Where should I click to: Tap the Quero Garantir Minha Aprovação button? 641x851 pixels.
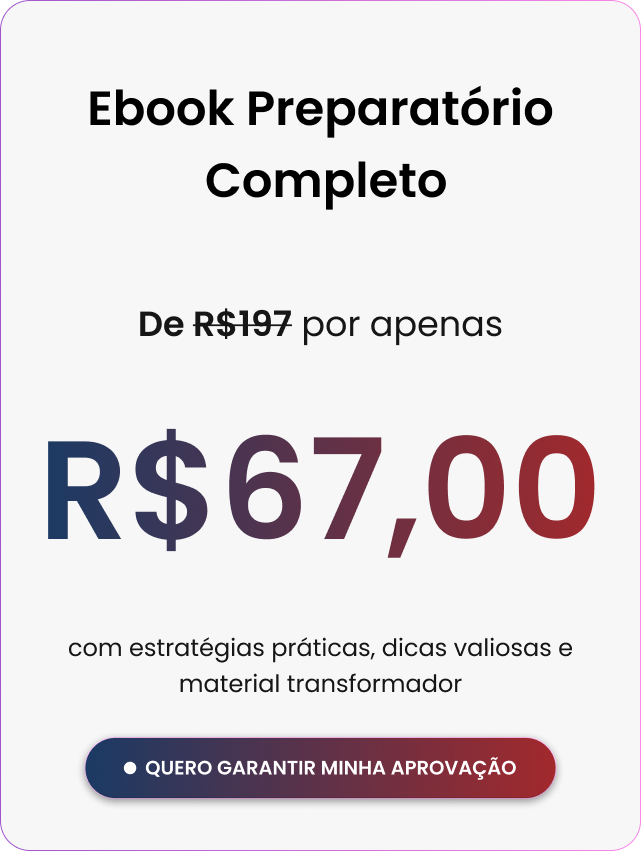320,768
